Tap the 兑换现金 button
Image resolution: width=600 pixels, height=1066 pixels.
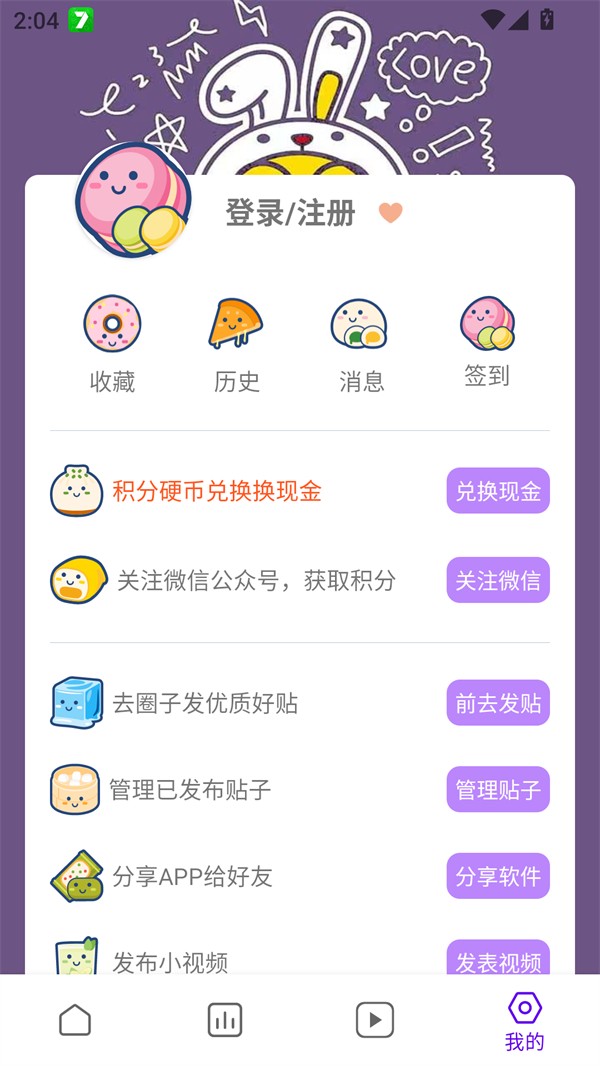pos(498,491)
